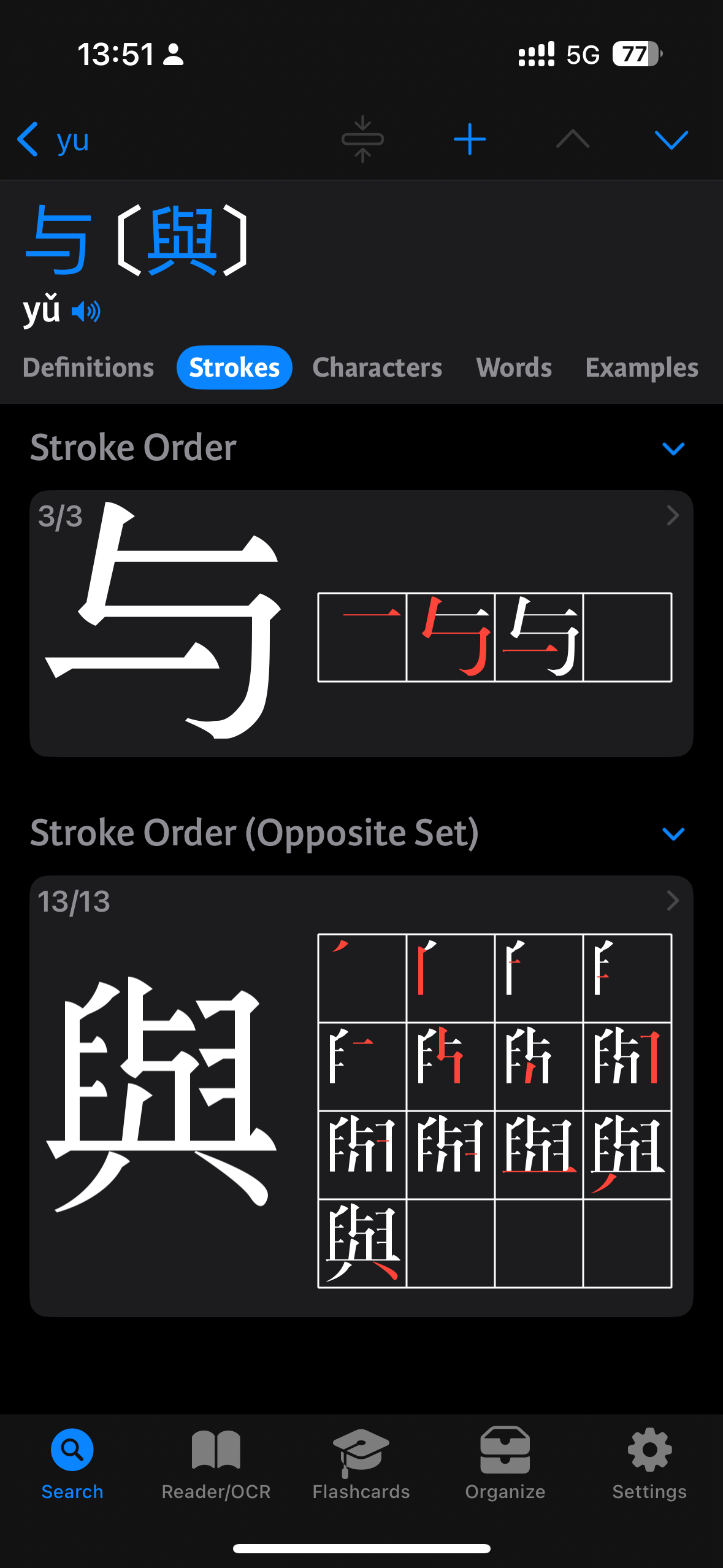723x1568 pixels.
Task: Show the Examples tab
Action: coord(642,367)
